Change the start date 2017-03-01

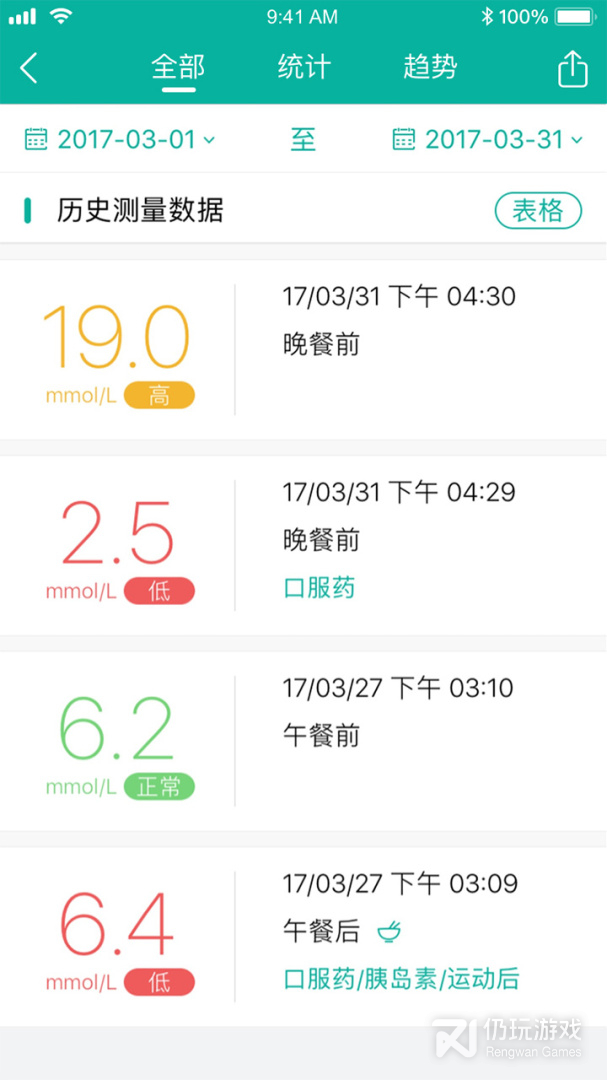(x=120, y=139)
